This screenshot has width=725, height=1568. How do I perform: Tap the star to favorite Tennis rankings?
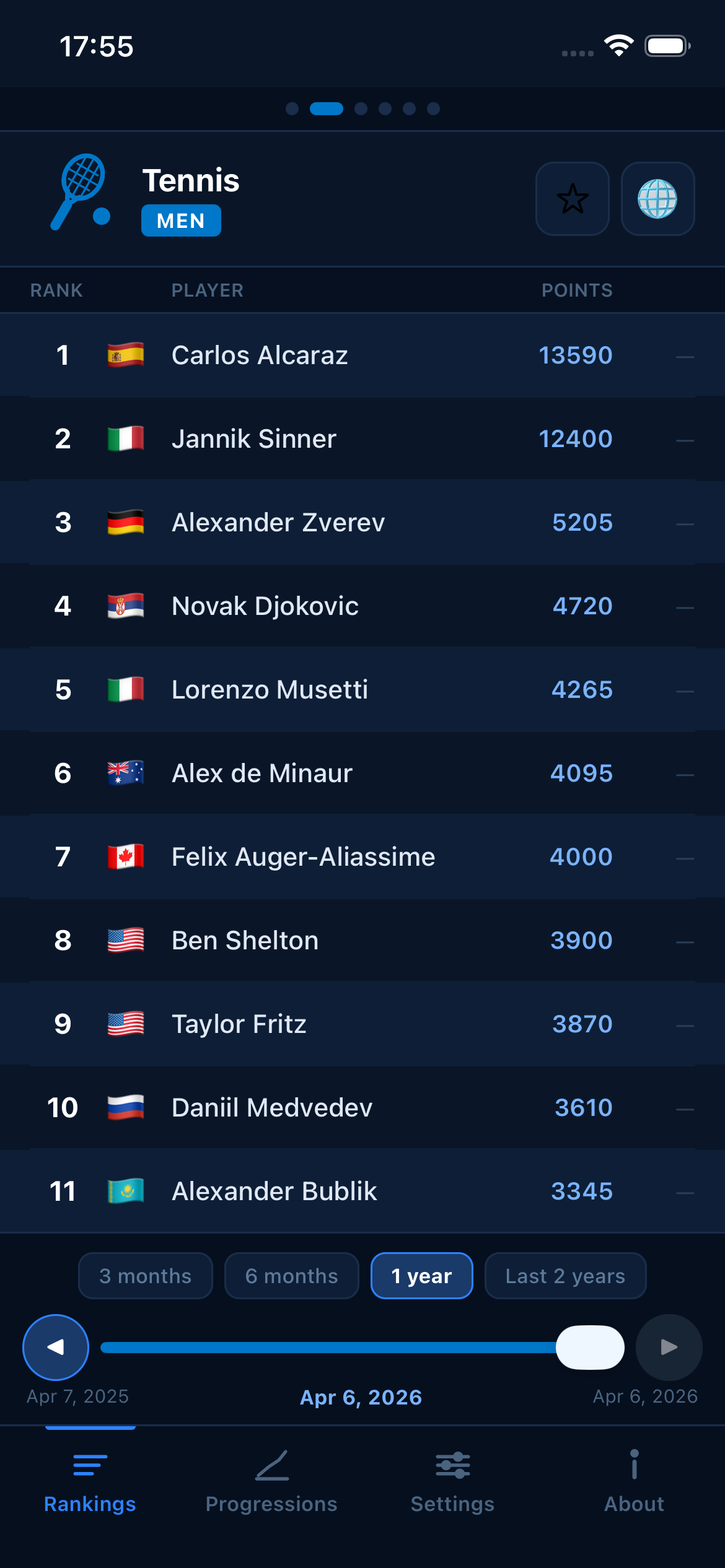pos(572,199)
